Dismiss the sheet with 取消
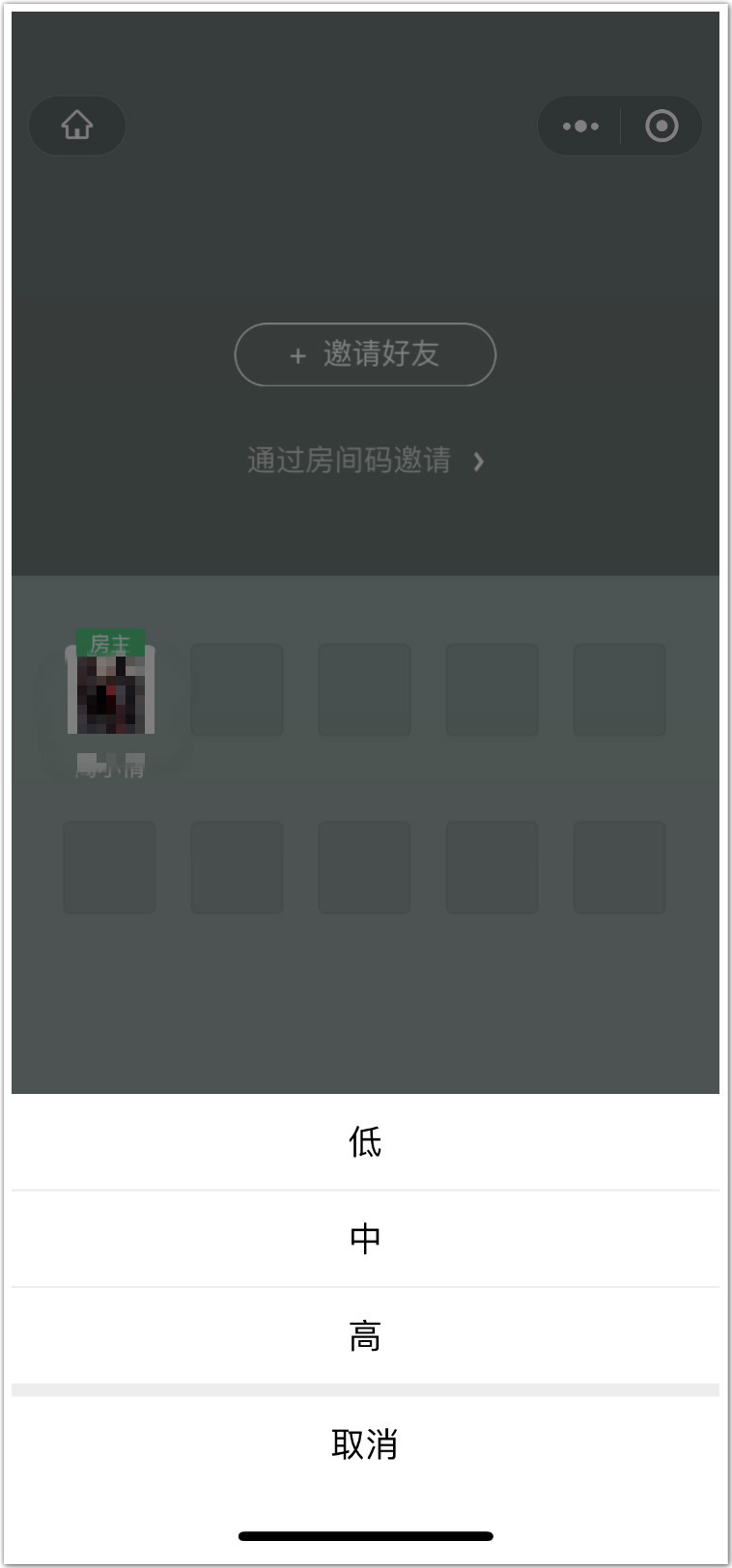 (365, 1444)
